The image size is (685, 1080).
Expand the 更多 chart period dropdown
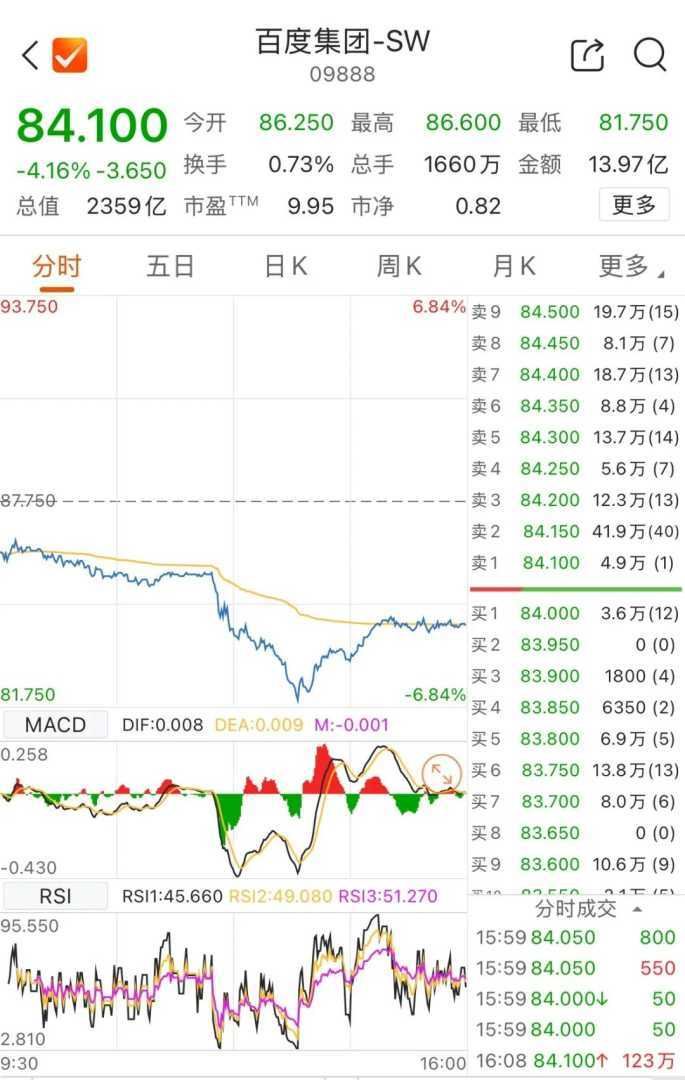pos(630,267)
